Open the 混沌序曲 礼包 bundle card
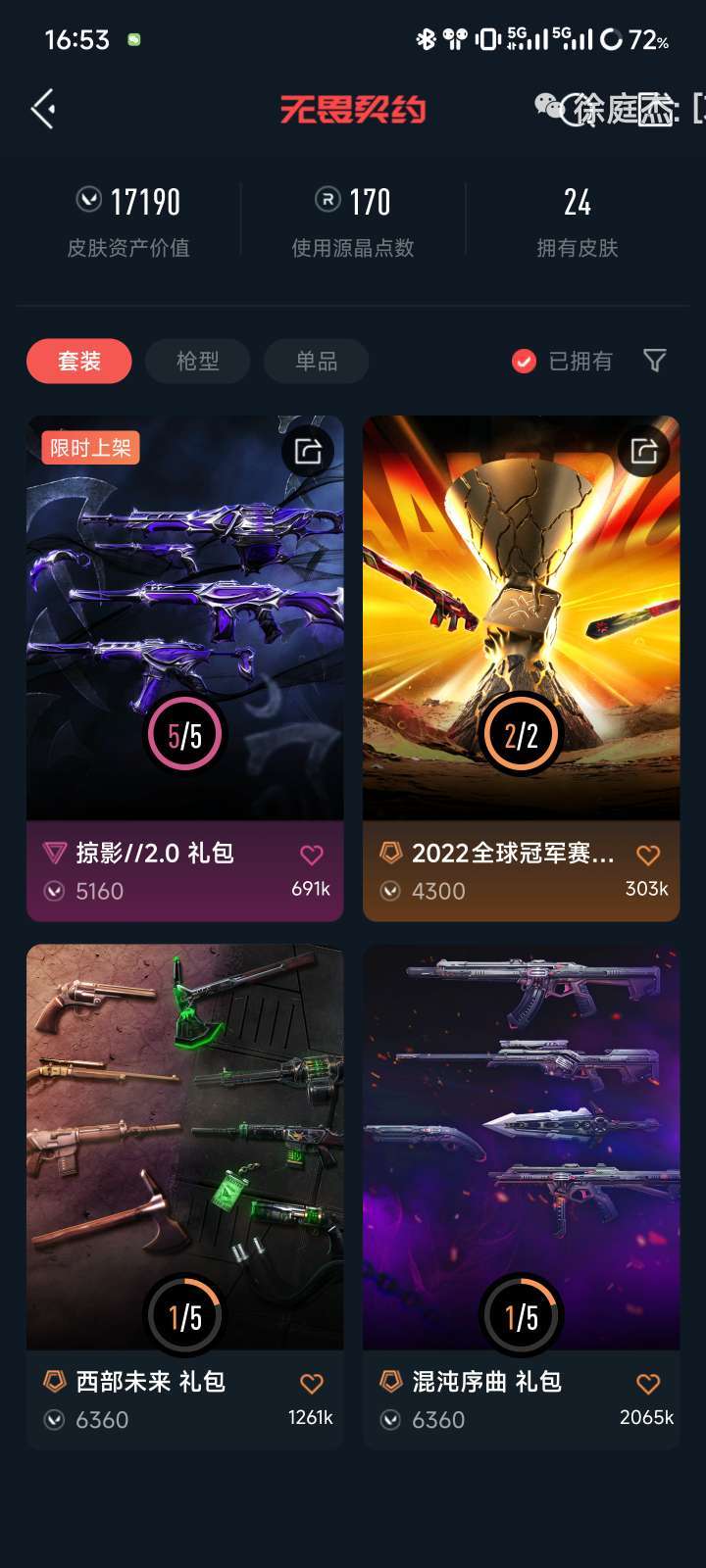706x1568 pixels. (521, 1147)
